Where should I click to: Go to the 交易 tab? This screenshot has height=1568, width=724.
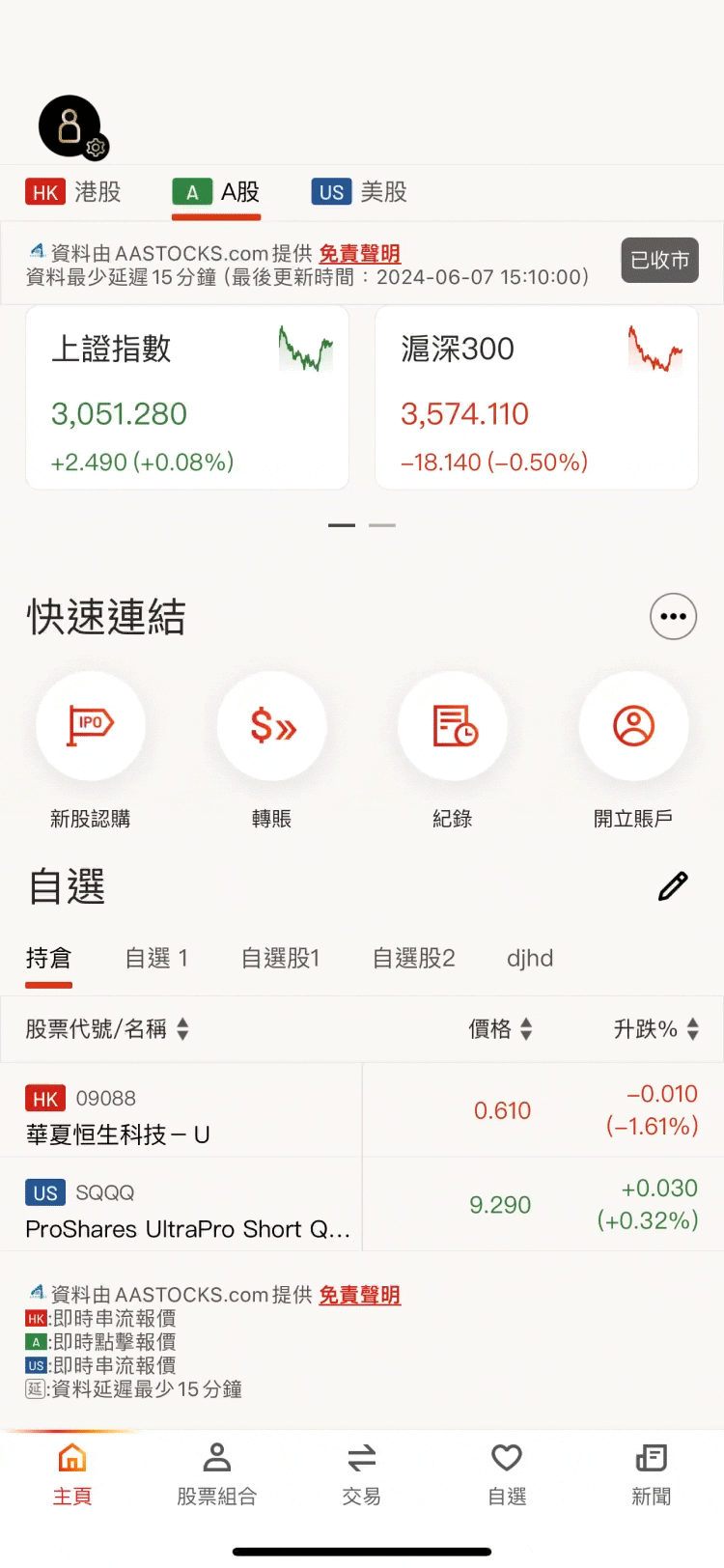tap(362, 1474)
